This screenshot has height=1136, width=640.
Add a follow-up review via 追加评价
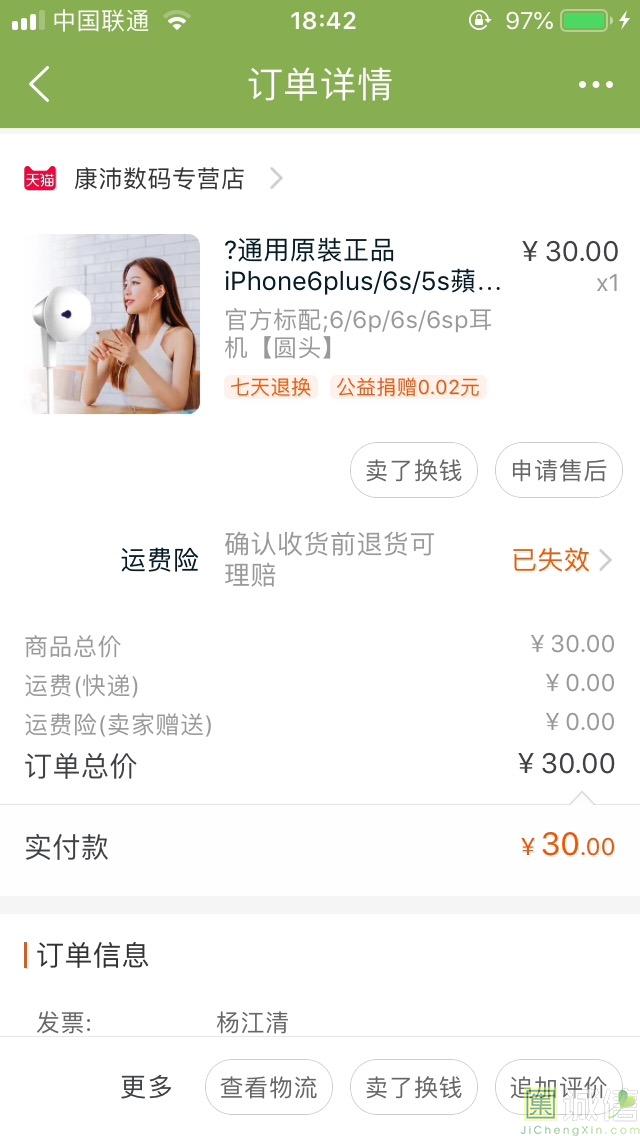558,1087
